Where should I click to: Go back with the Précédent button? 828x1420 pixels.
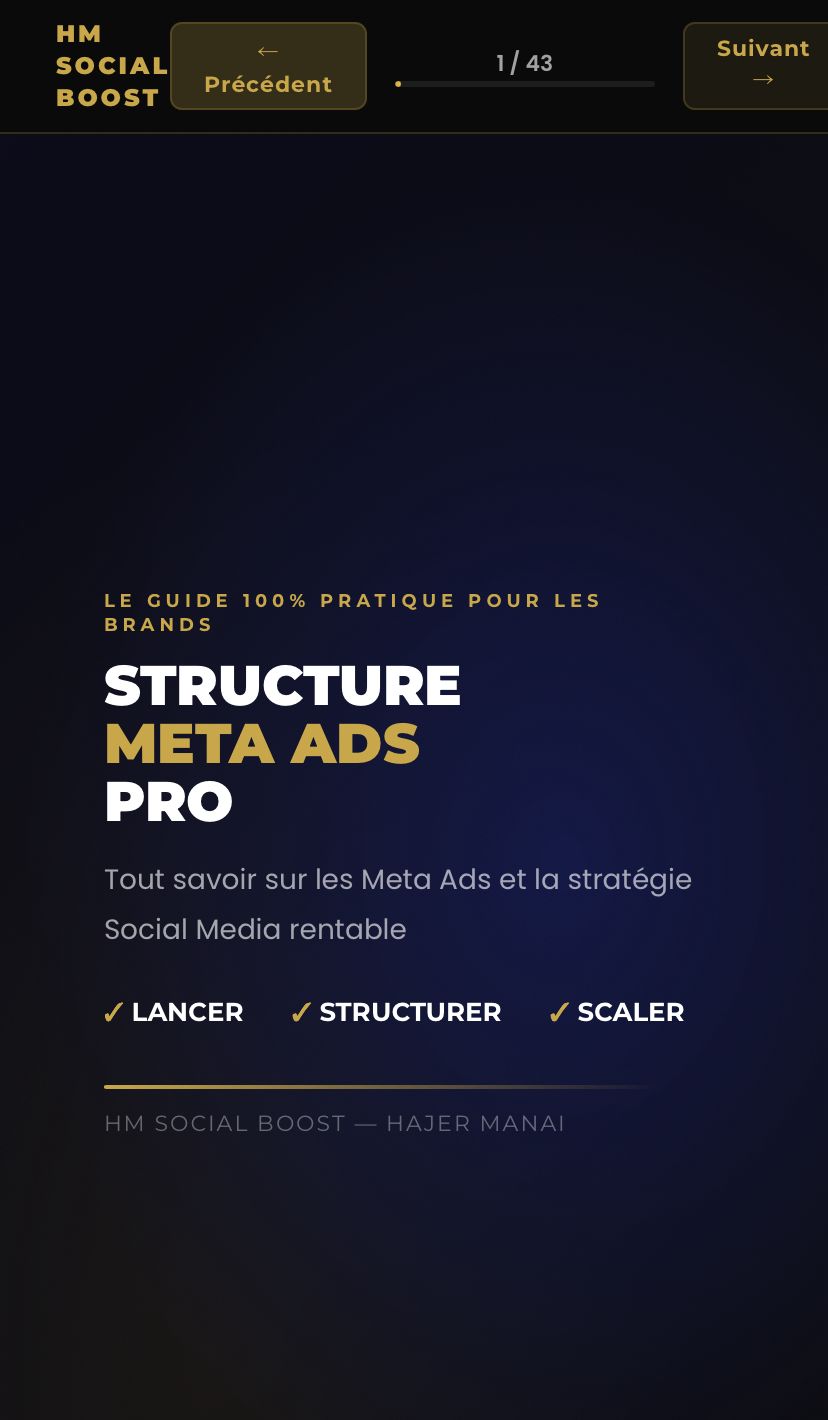268,66
